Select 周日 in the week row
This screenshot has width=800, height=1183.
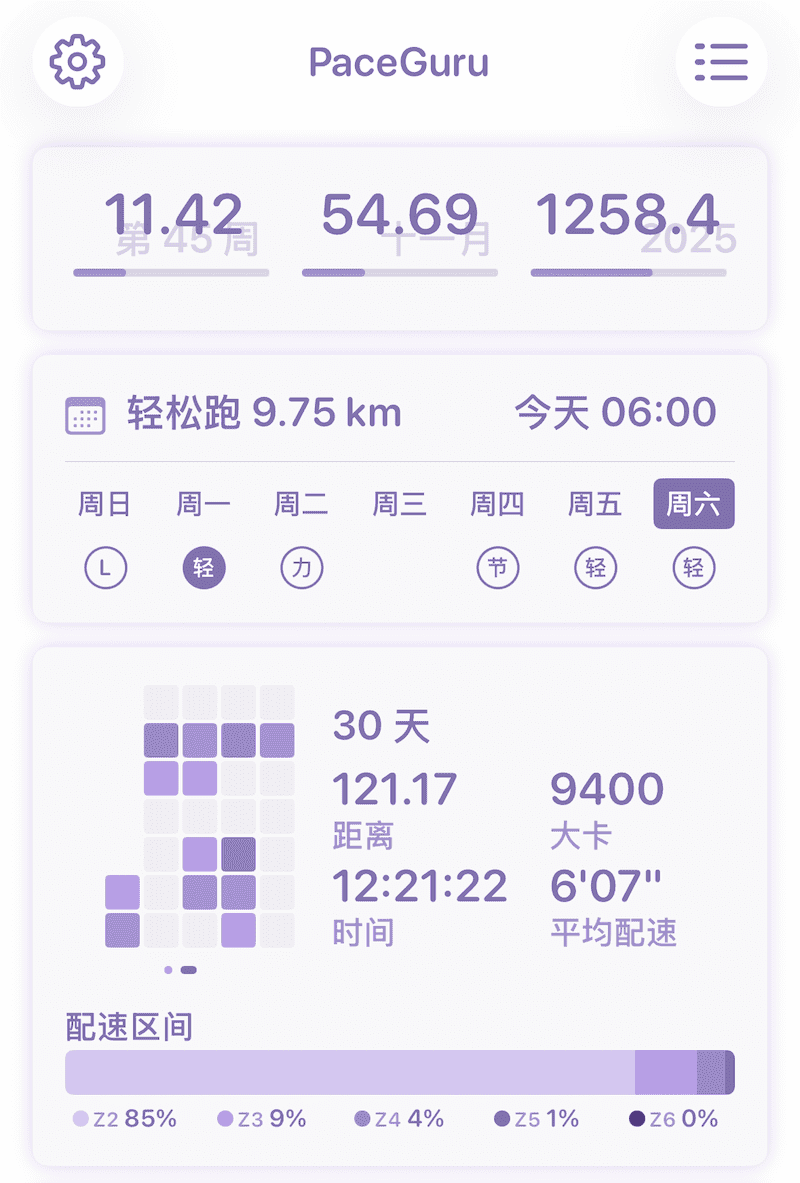pyautogui.click(x=105, y=504)
